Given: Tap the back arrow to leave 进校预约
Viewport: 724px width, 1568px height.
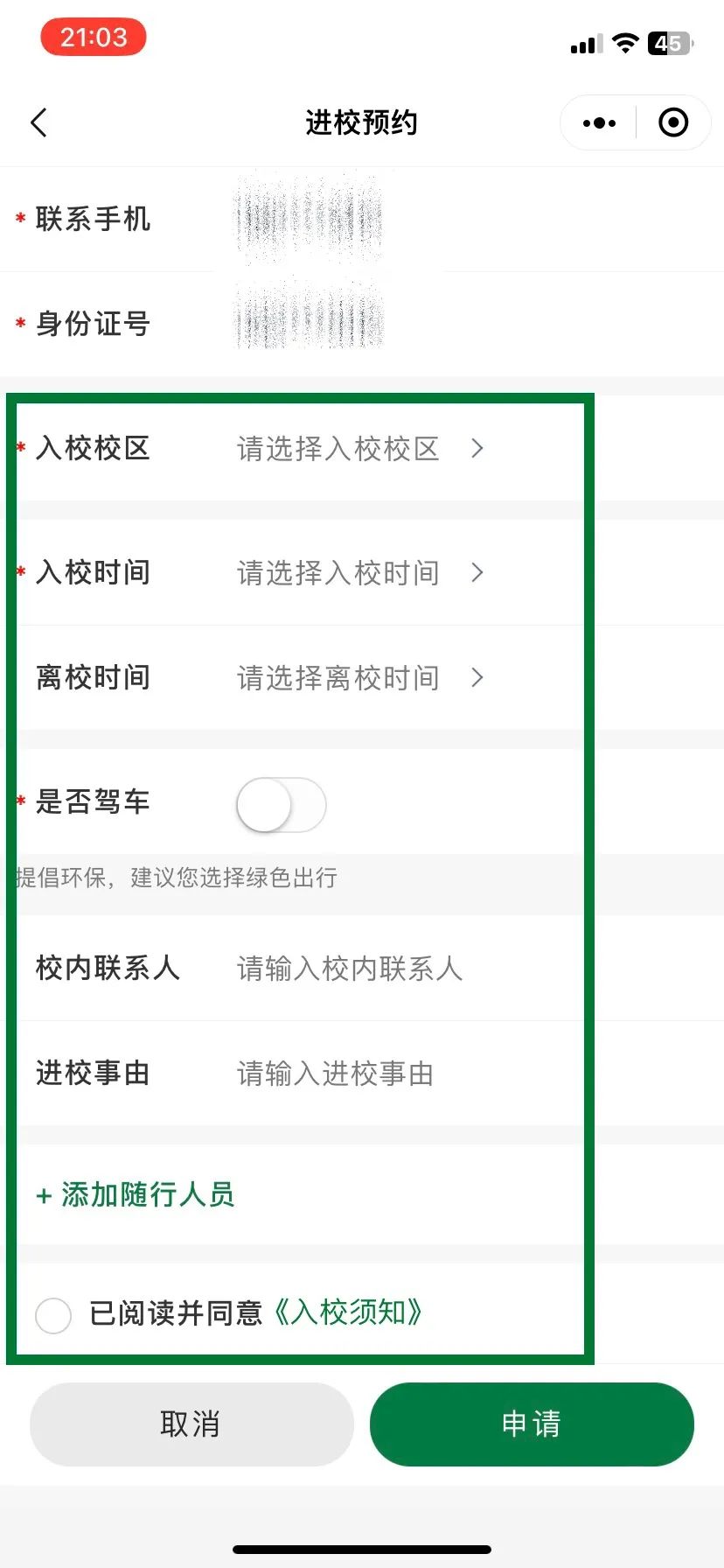Looking at the screenshot, I should click(x=38, y=122).
